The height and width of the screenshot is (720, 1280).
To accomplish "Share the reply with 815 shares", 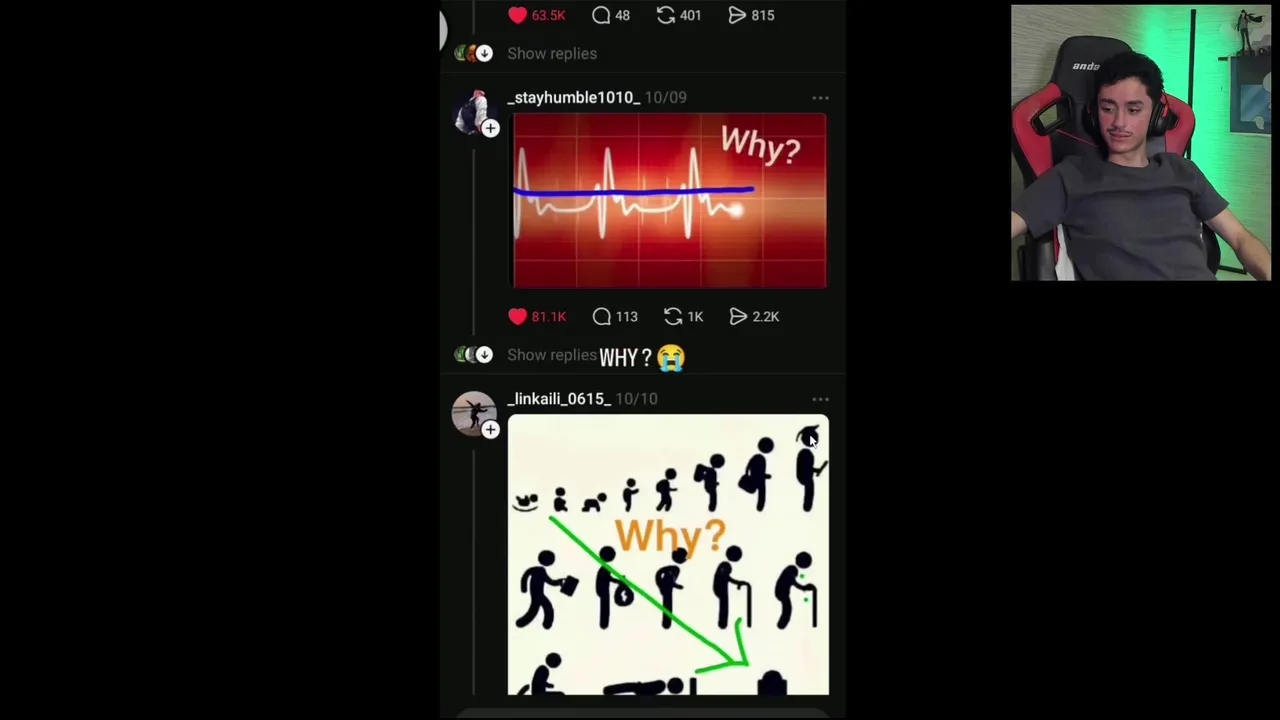I will (x=737, y=15).
